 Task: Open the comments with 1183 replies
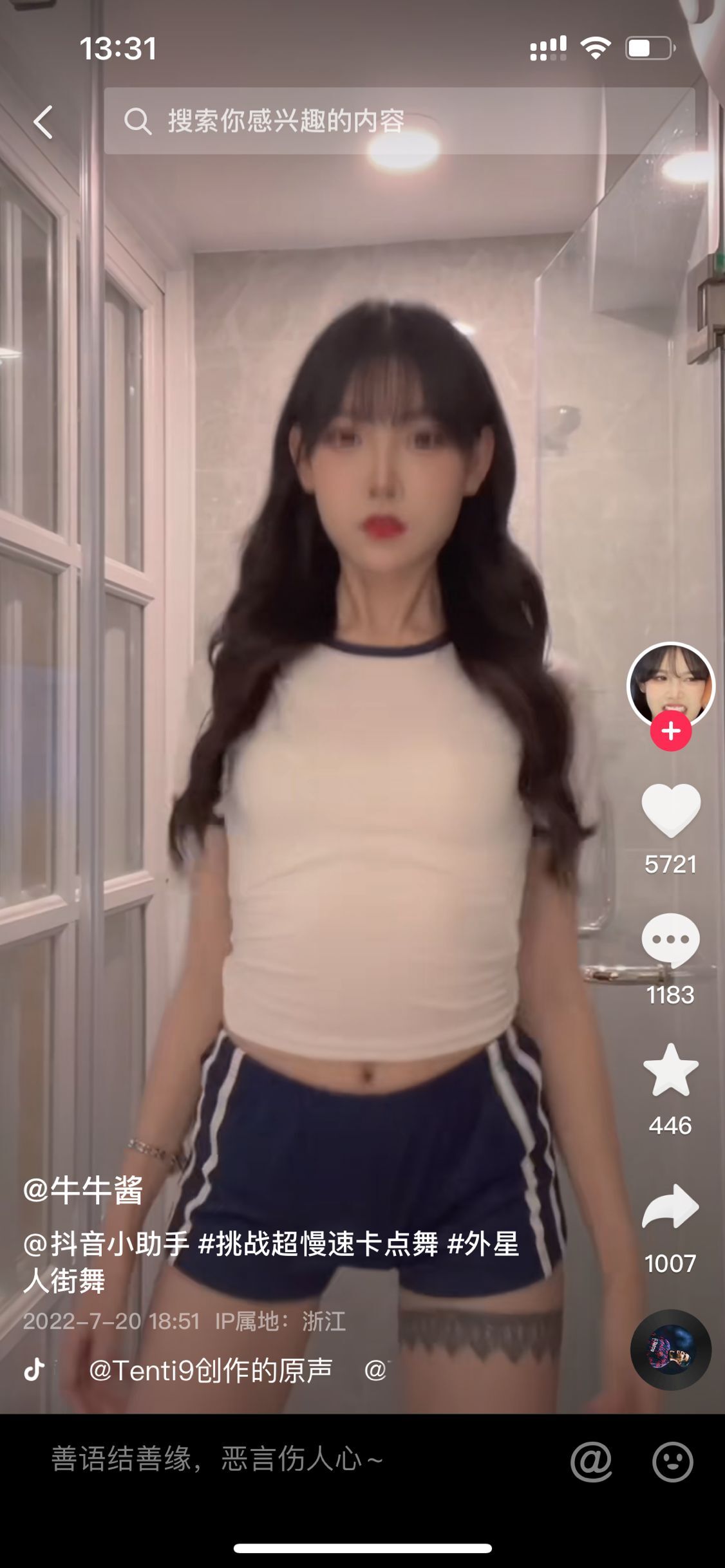tap(670, 940)
